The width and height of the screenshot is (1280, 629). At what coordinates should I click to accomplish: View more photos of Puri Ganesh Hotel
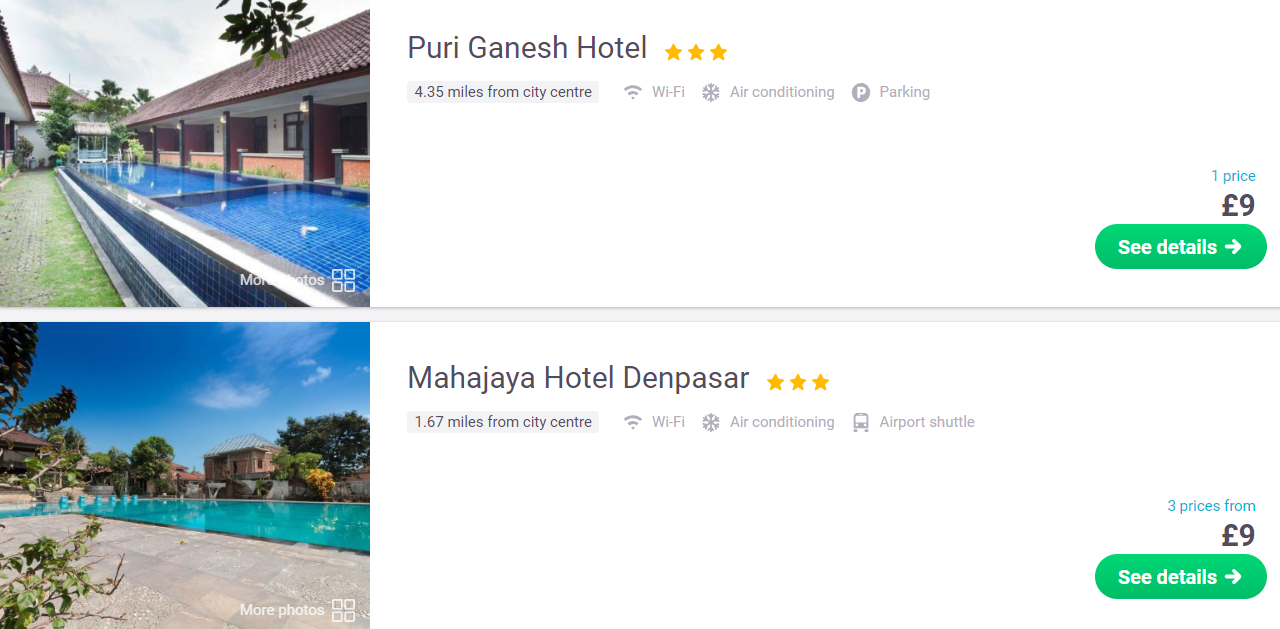pyautogui.click(x=298, y=280)
